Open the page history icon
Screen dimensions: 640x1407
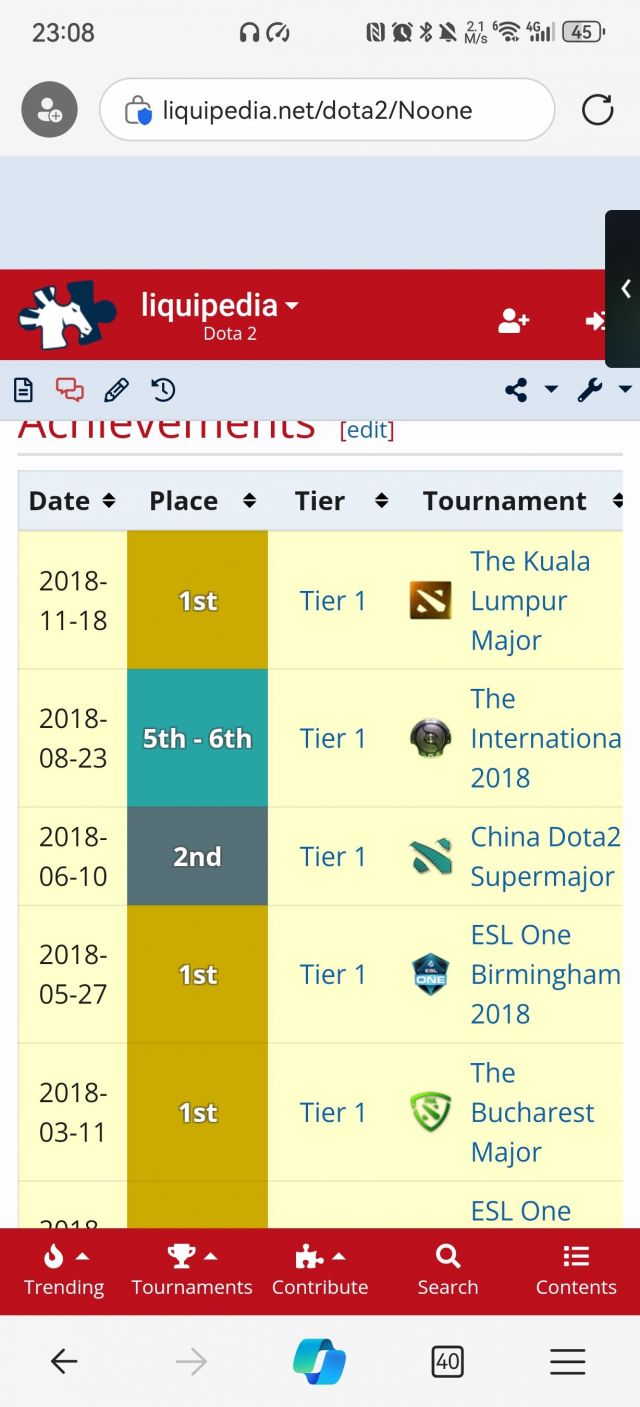(x=163, y=390)
